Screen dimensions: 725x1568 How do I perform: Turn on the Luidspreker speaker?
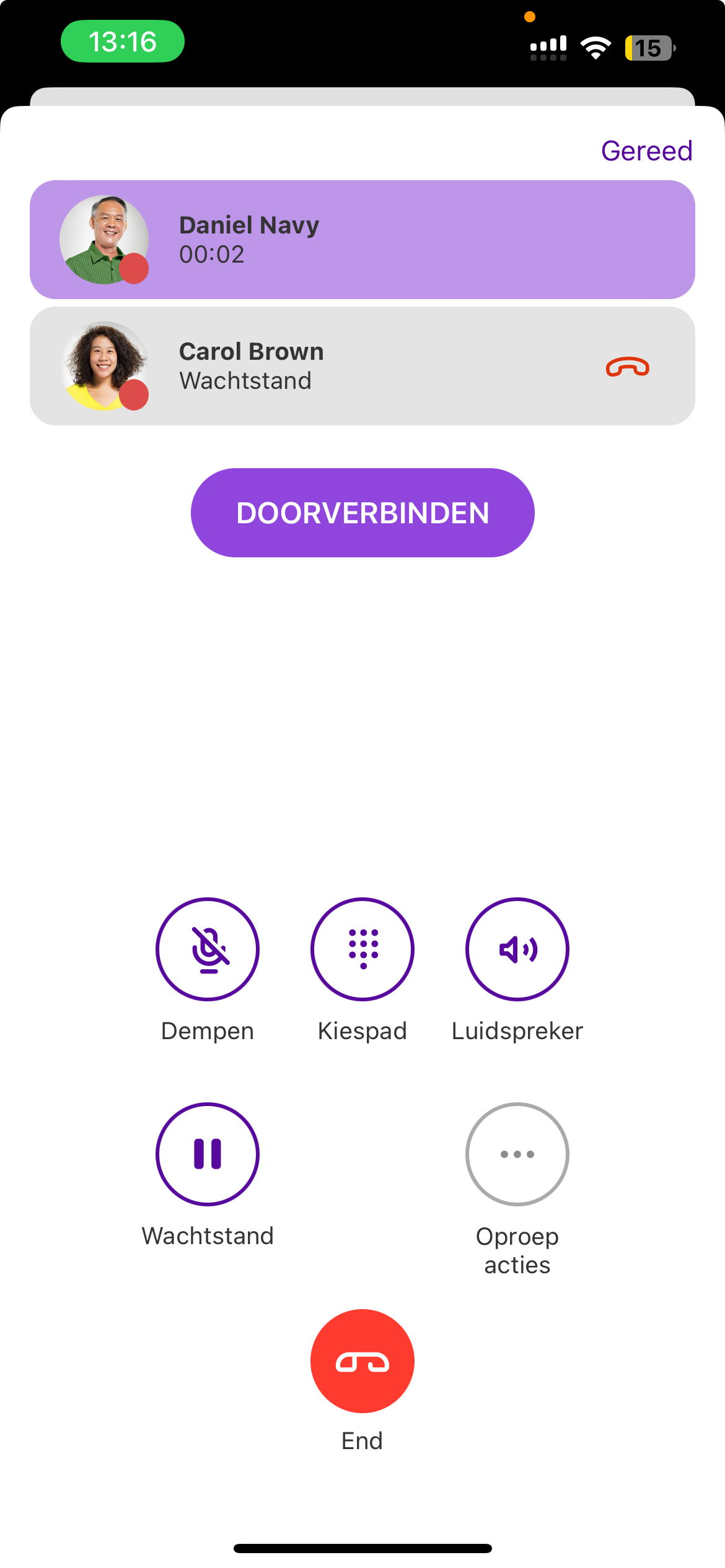517,949
